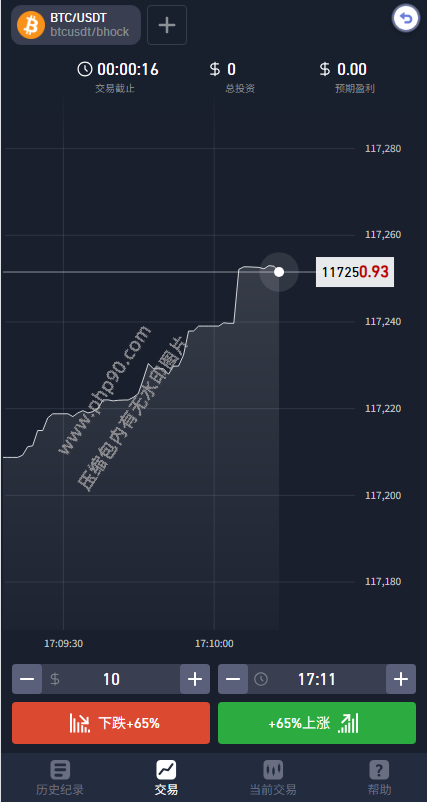Move expiry time earlier with minus

click(x=233, y=679)
